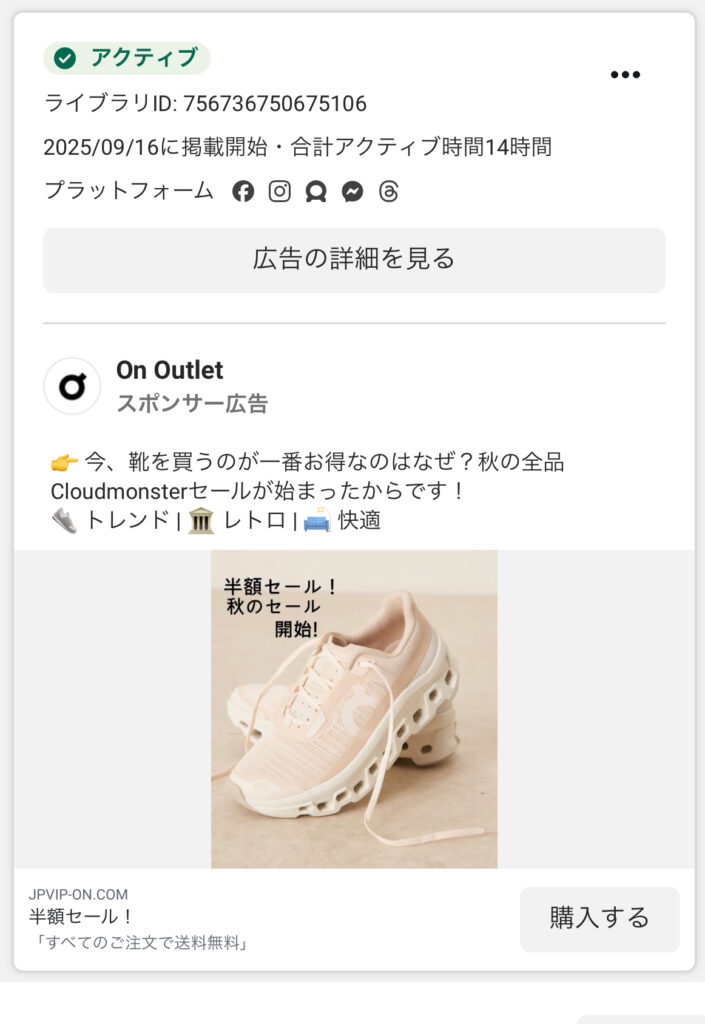The image size is (705, 1024).
Task: Open the three-dot overflow menu
Action: click(x=625, y=75)
